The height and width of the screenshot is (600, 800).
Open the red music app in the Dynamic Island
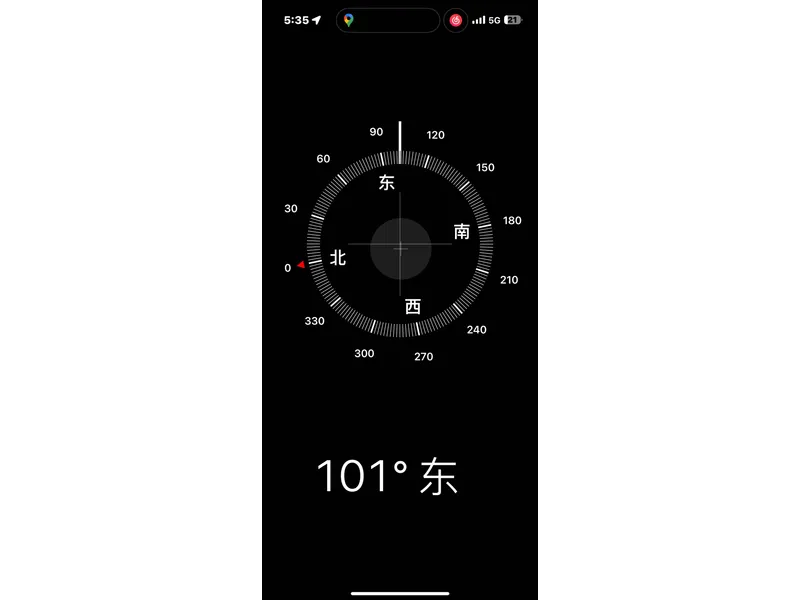pyautogui.click(x=455, y=20)
